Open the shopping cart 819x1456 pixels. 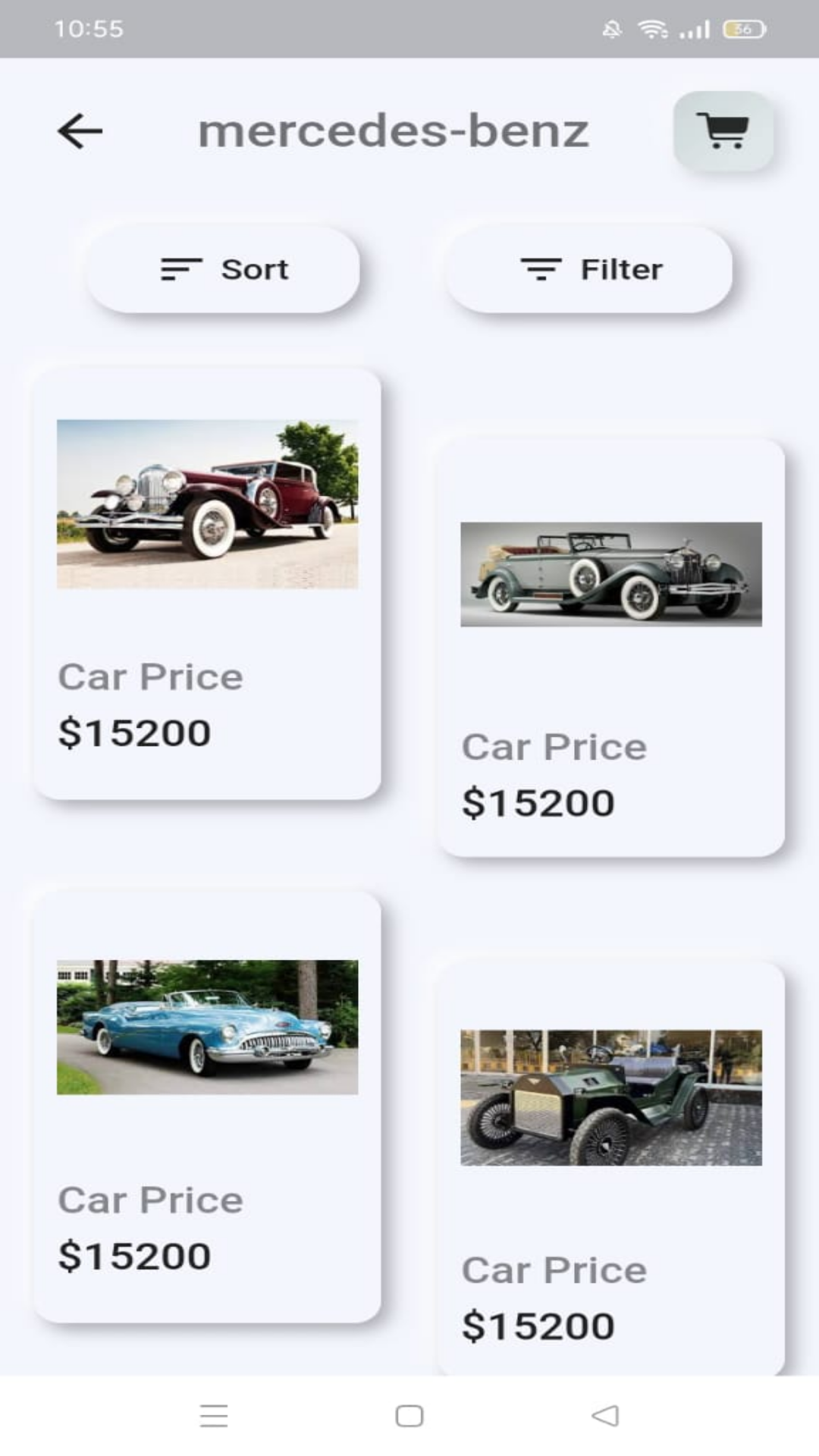[723, 130]
